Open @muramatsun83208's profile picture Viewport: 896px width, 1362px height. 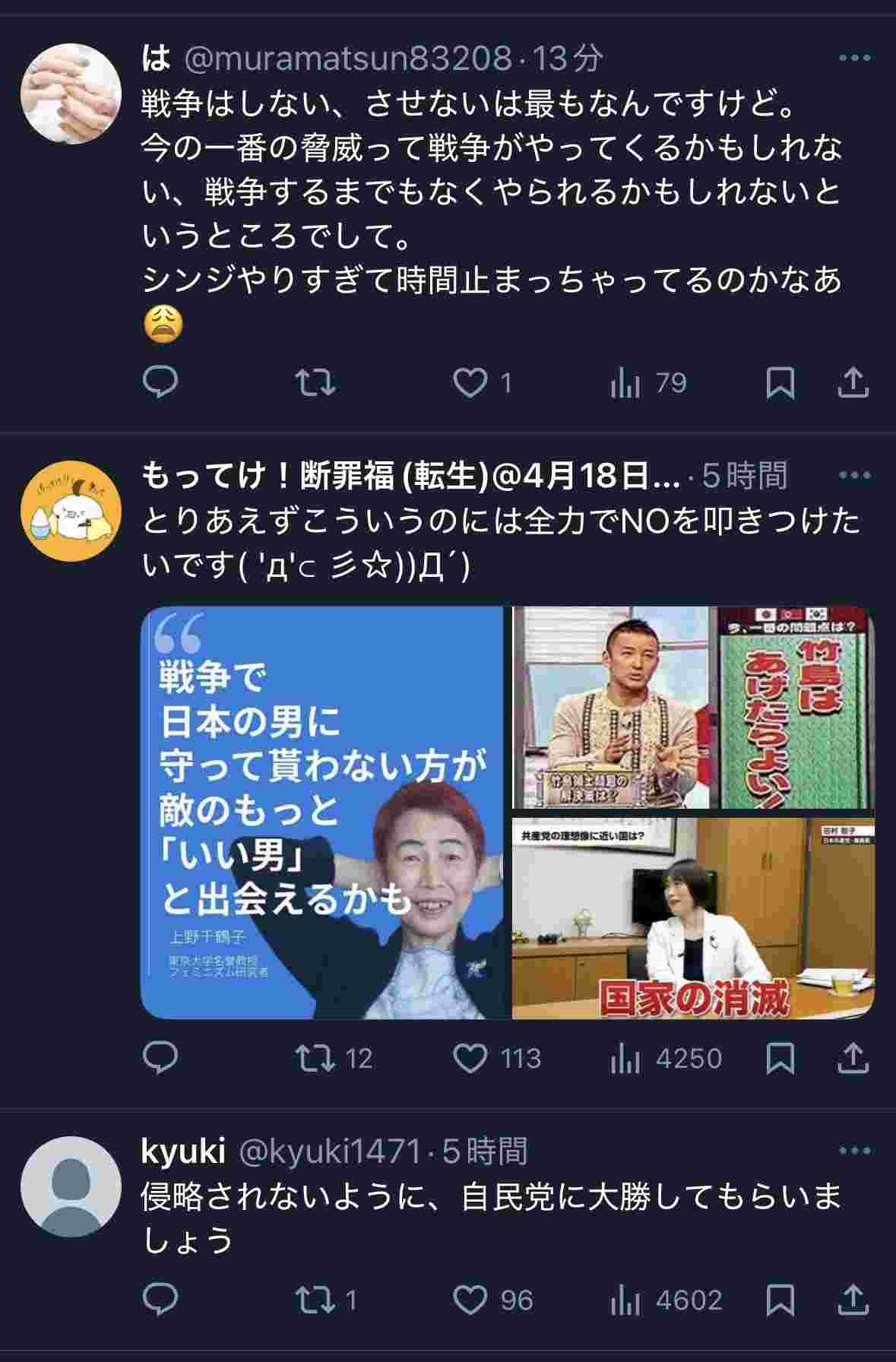click(x=70, y=93)
